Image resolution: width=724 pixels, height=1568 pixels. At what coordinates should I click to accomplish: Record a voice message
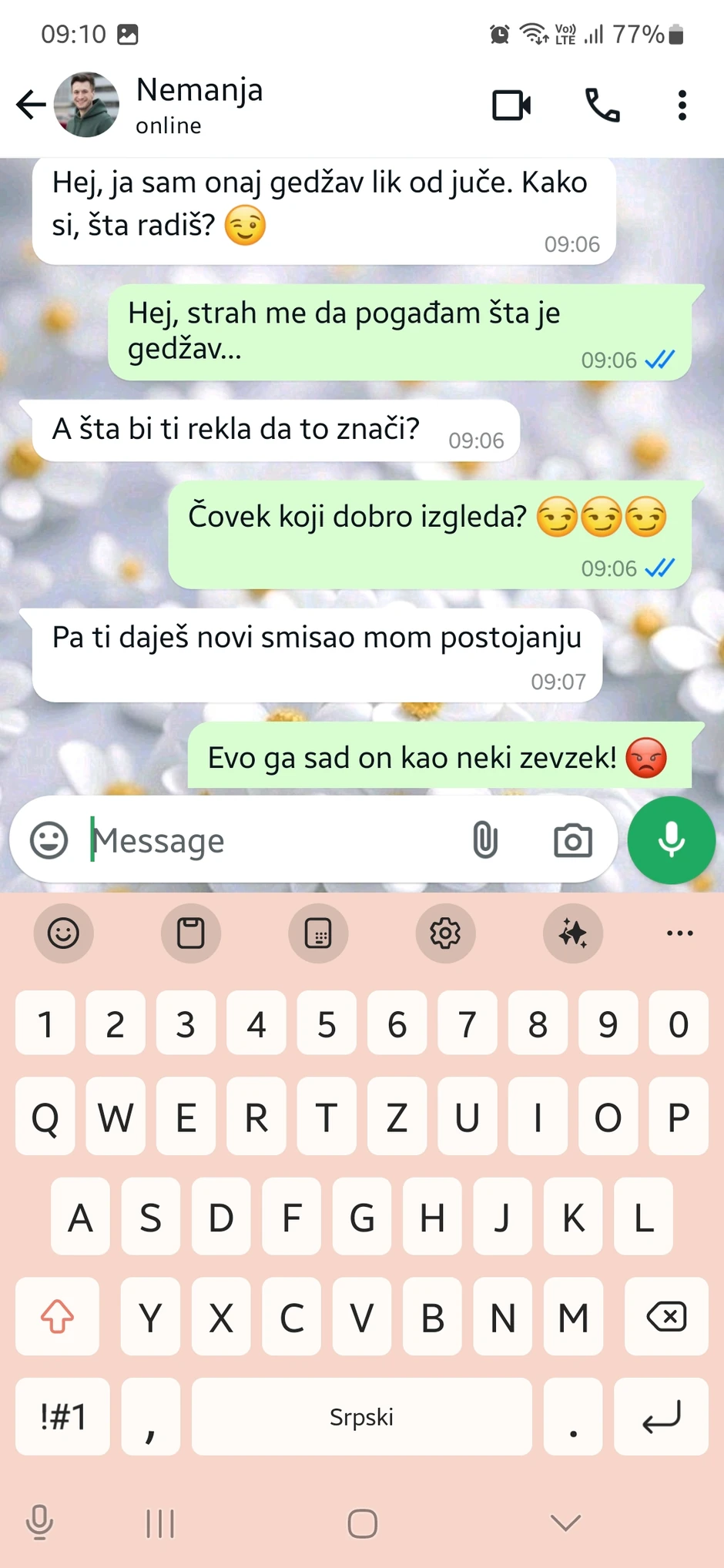click(671, 840)
